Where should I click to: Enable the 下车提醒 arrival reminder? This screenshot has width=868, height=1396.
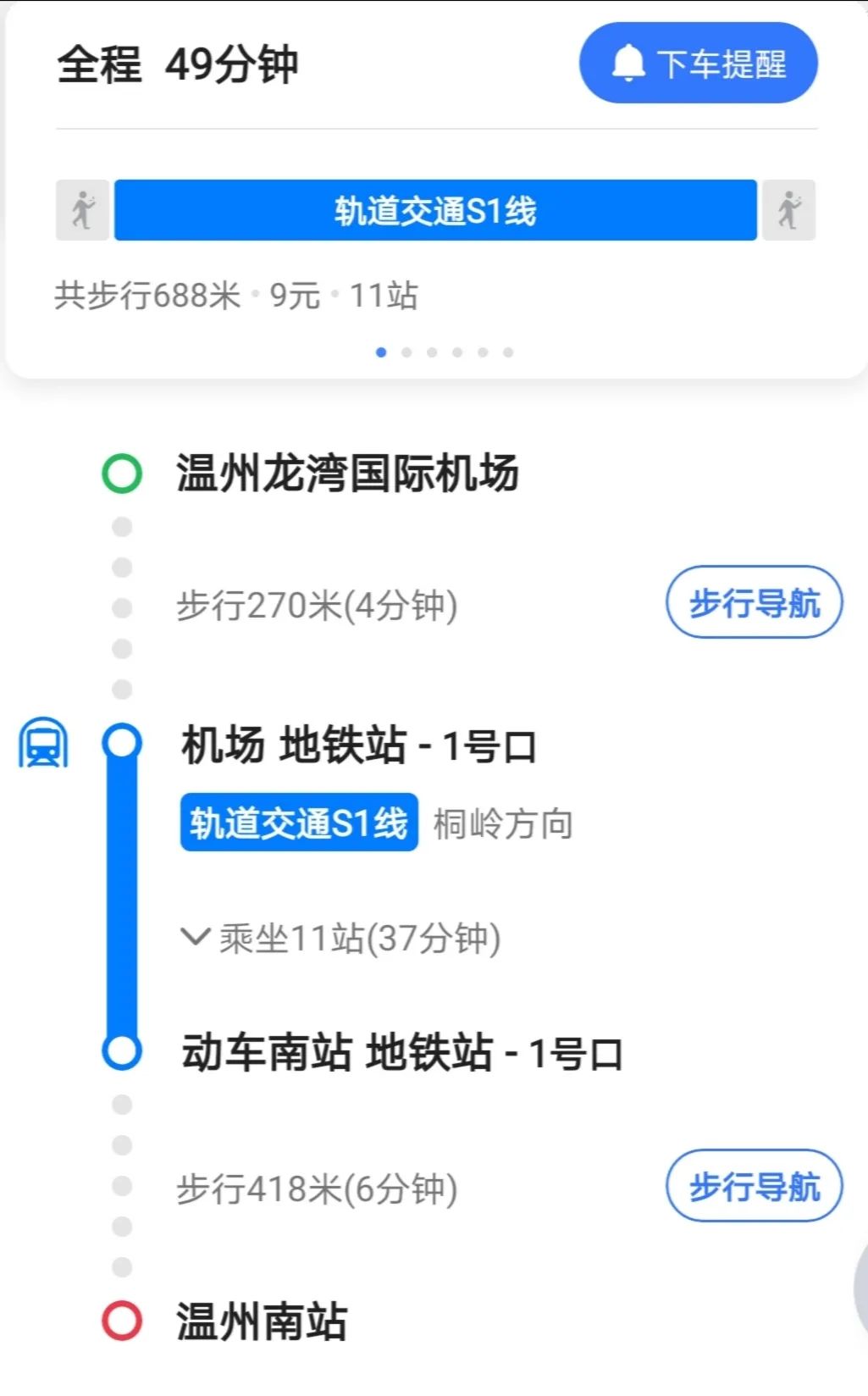pos(698,64)
